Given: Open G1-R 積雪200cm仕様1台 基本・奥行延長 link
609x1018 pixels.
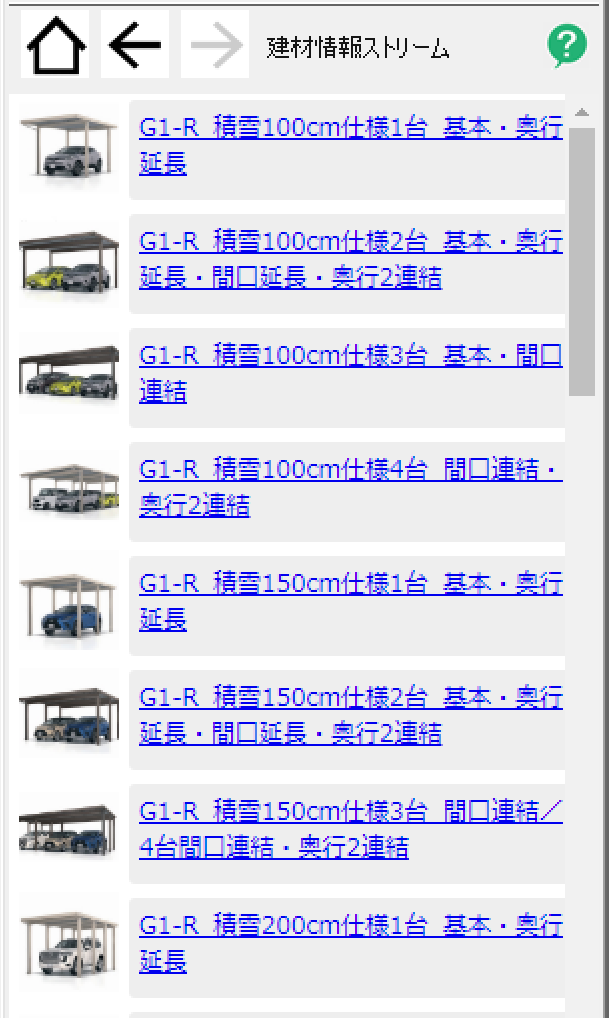Looking at the screenshot, I should click(x=350, y=927).
